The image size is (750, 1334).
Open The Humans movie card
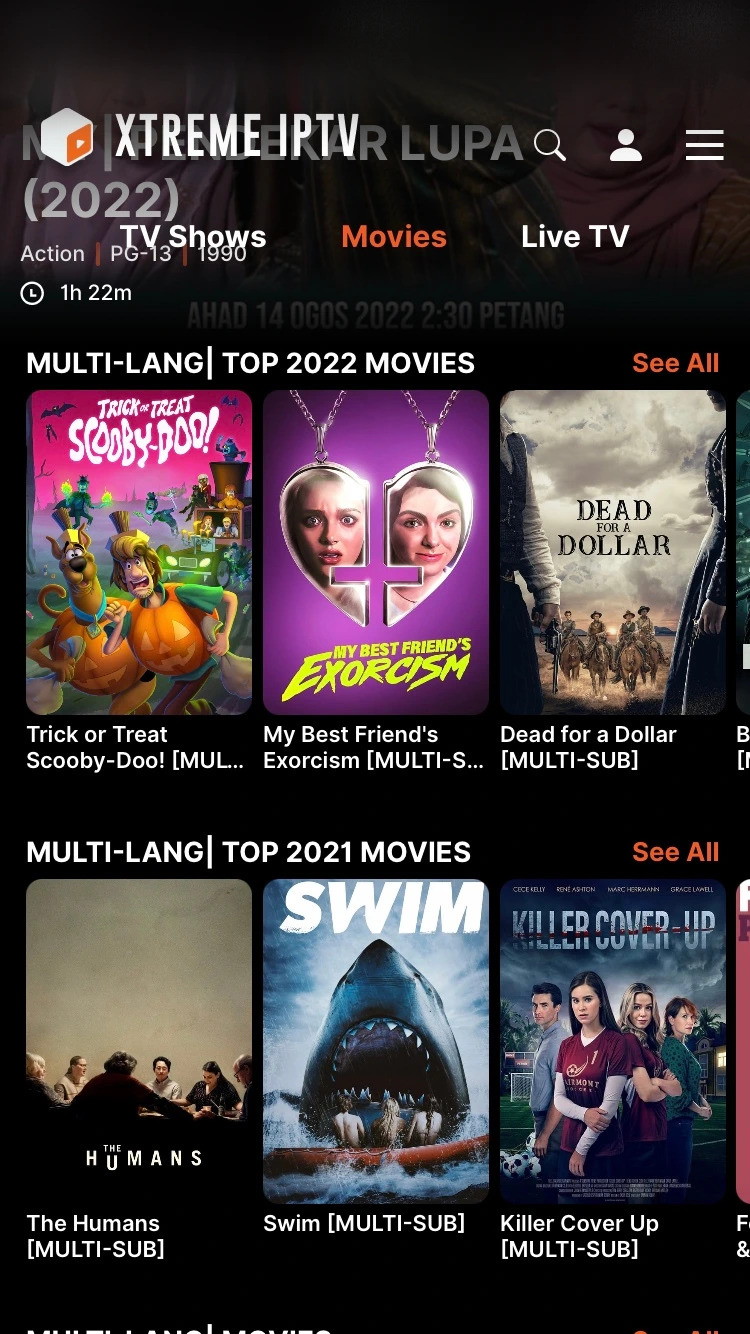coord(139,1040)
